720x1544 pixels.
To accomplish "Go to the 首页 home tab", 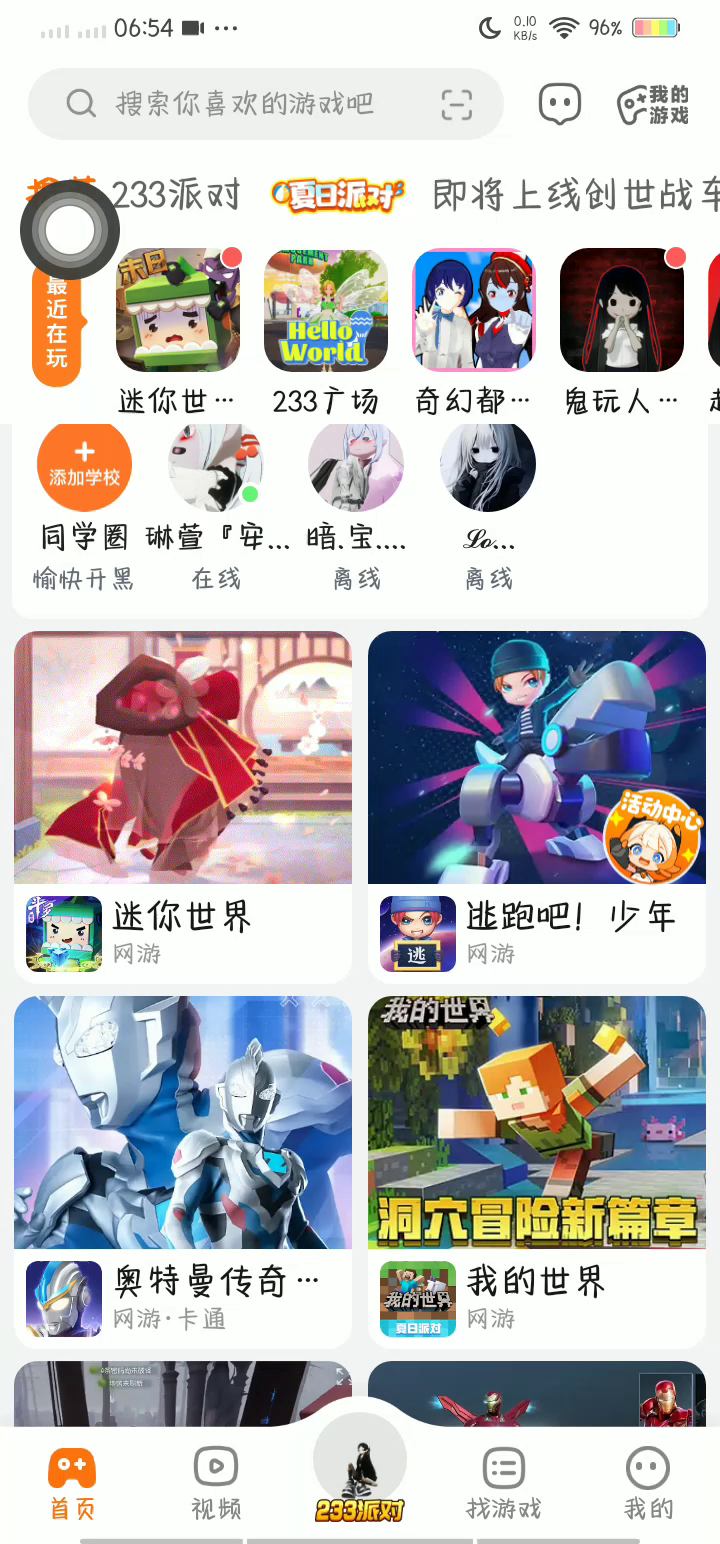I will pyautogui.click(x=72, y=1484).
